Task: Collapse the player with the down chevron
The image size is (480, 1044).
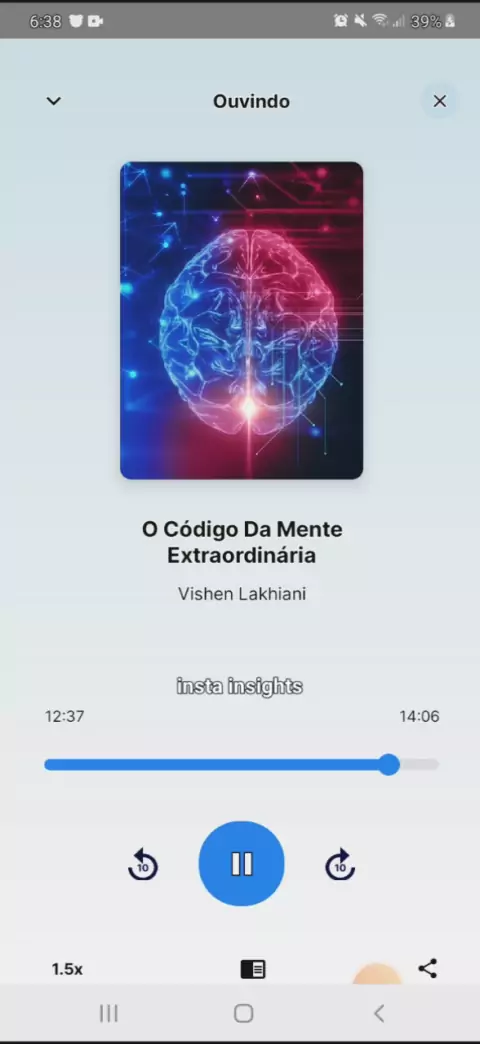Action: pos(53,101)
